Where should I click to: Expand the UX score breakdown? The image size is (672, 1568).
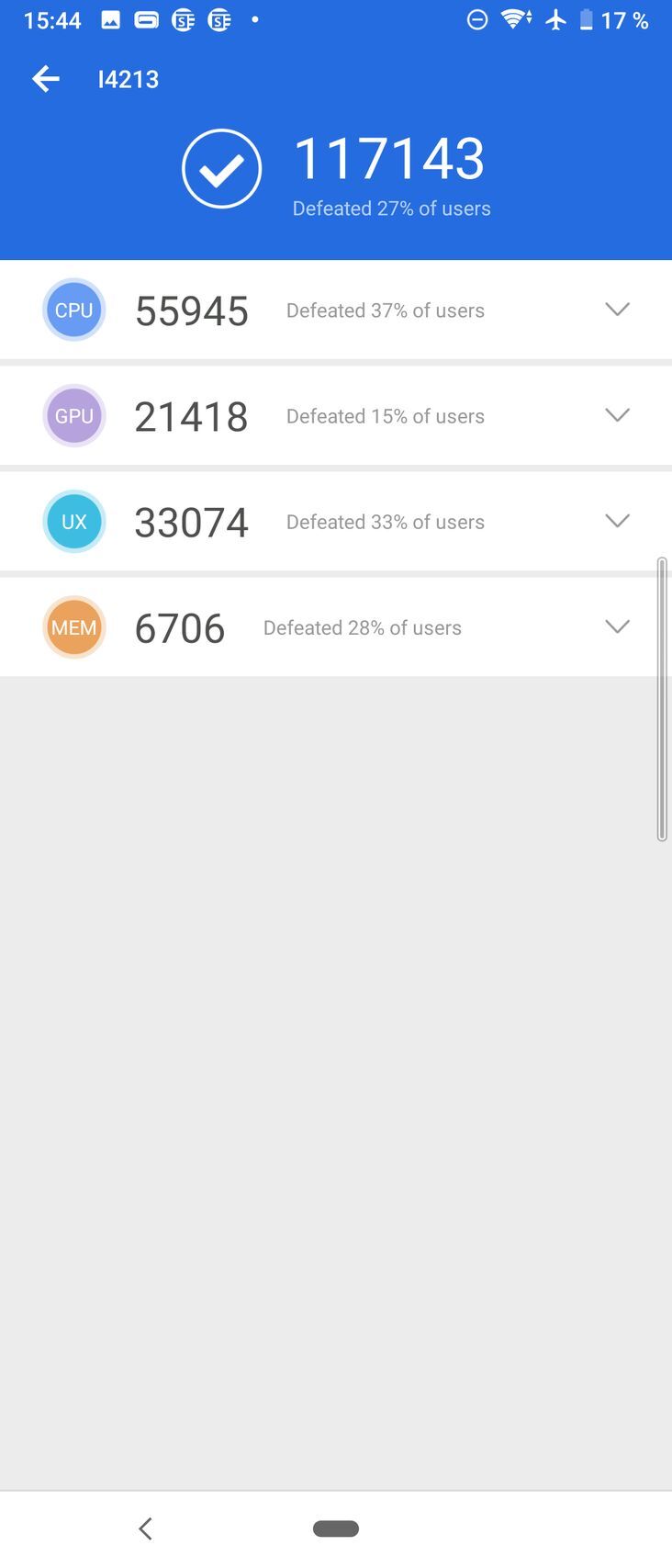pos(617,521)
